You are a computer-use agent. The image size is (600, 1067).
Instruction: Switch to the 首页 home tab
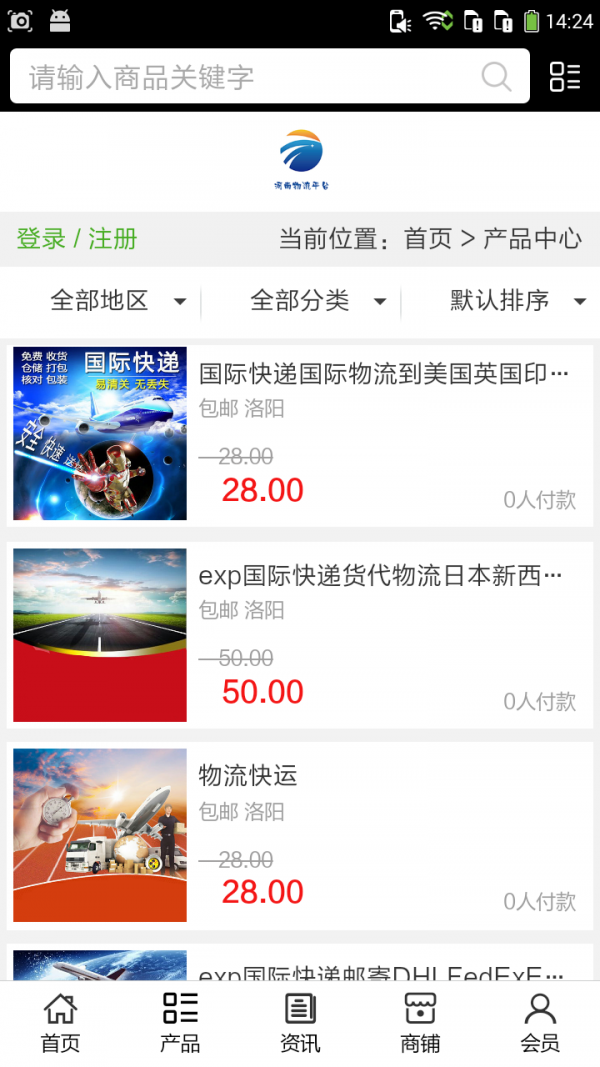pos(60,1023)
